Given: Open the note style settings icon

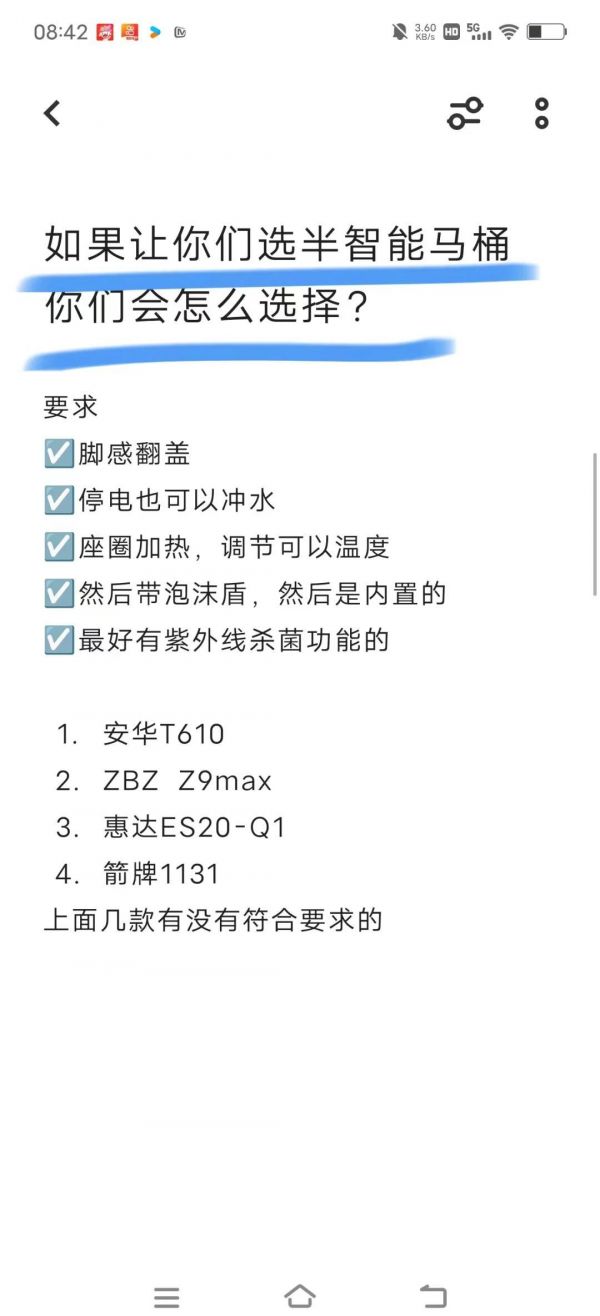Looking at the screenshot, I should pyautogui.click(x=464, y=113).
